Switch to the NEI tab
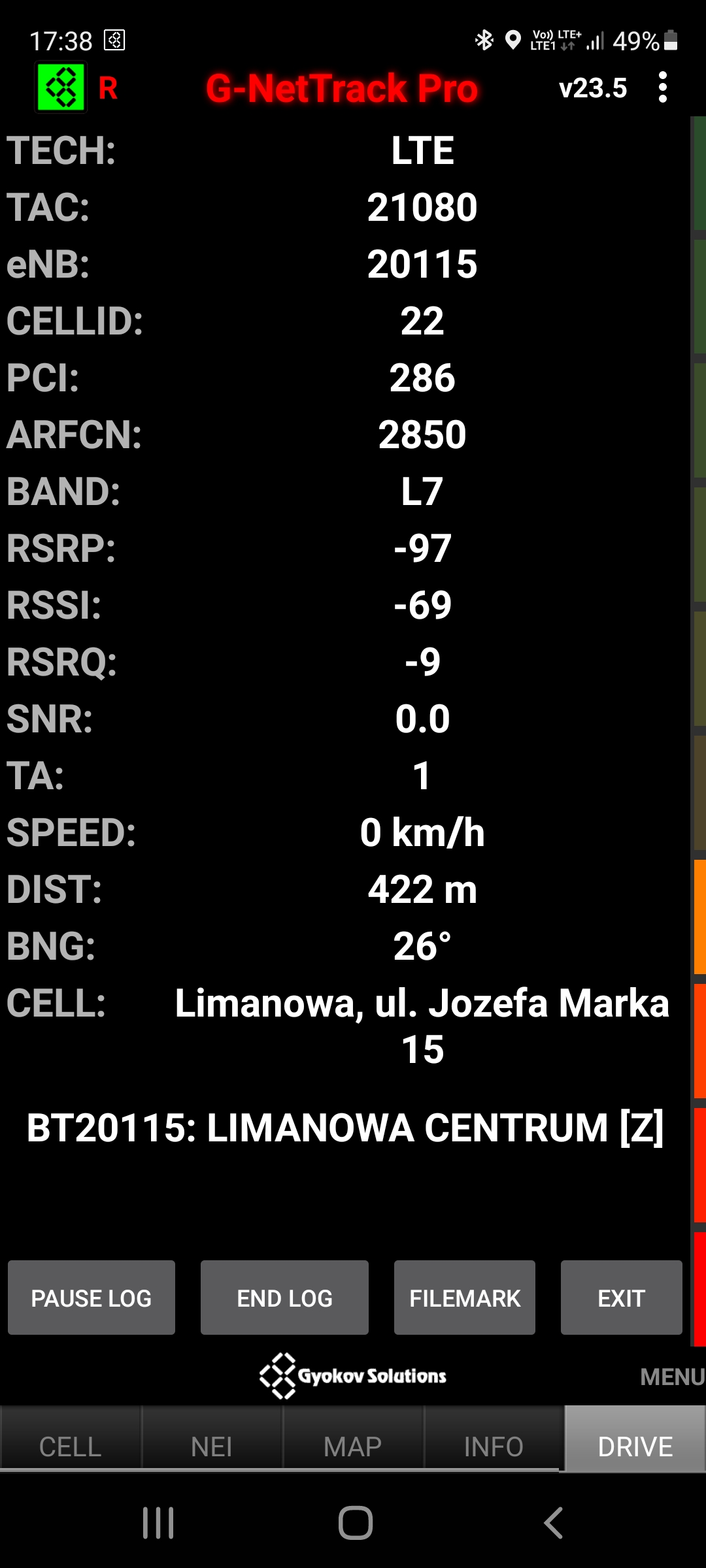This screenshot has height=1568, width=706. (x=212, y=1446)
